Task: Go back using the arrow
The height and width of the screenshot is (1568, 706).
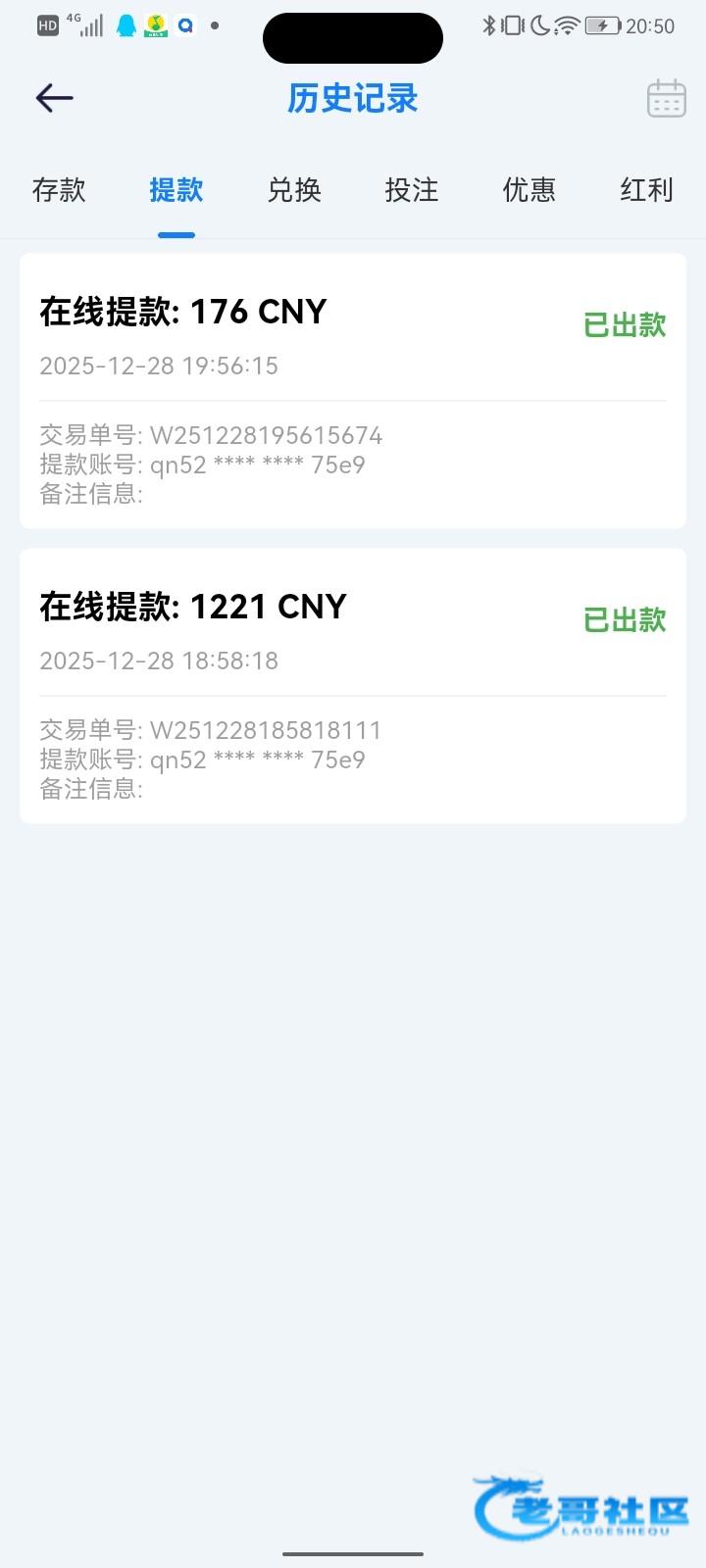Action: (x=55, y=97)
